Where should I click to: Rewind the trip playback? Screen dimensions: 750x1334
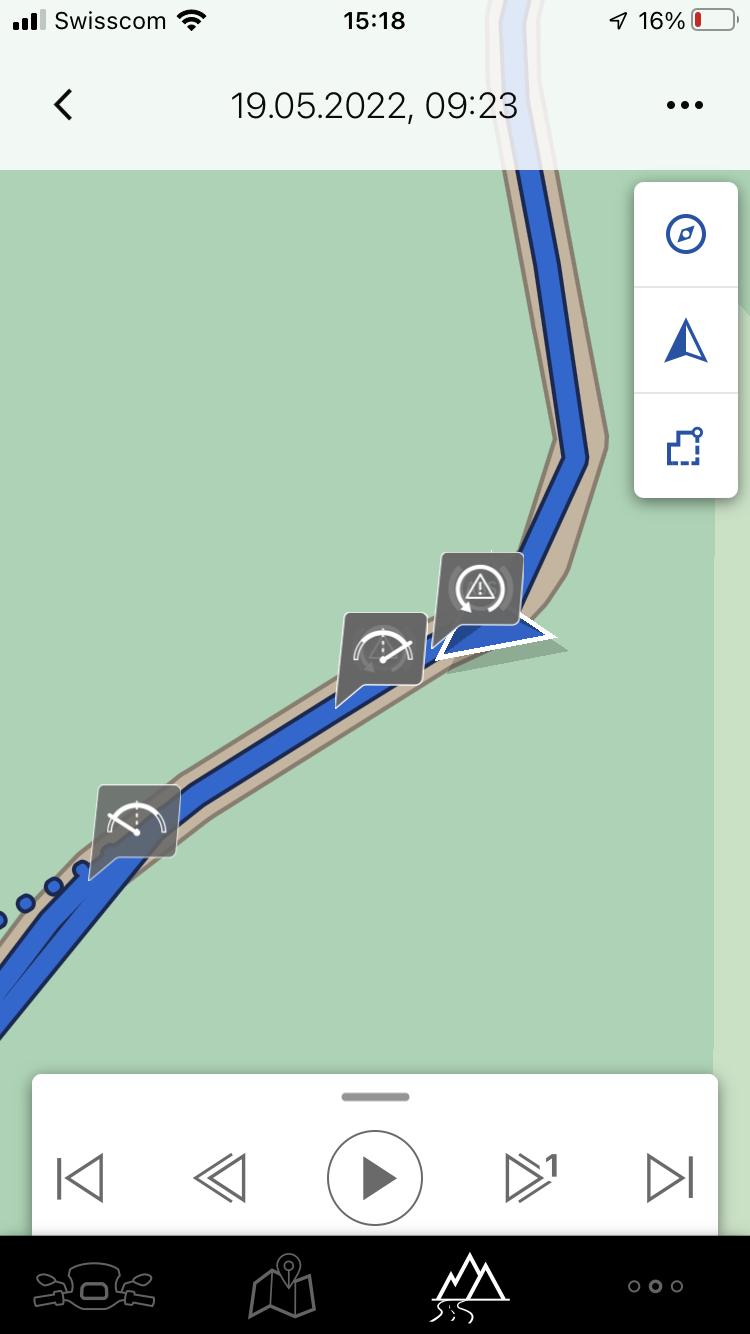point(220,1178)
